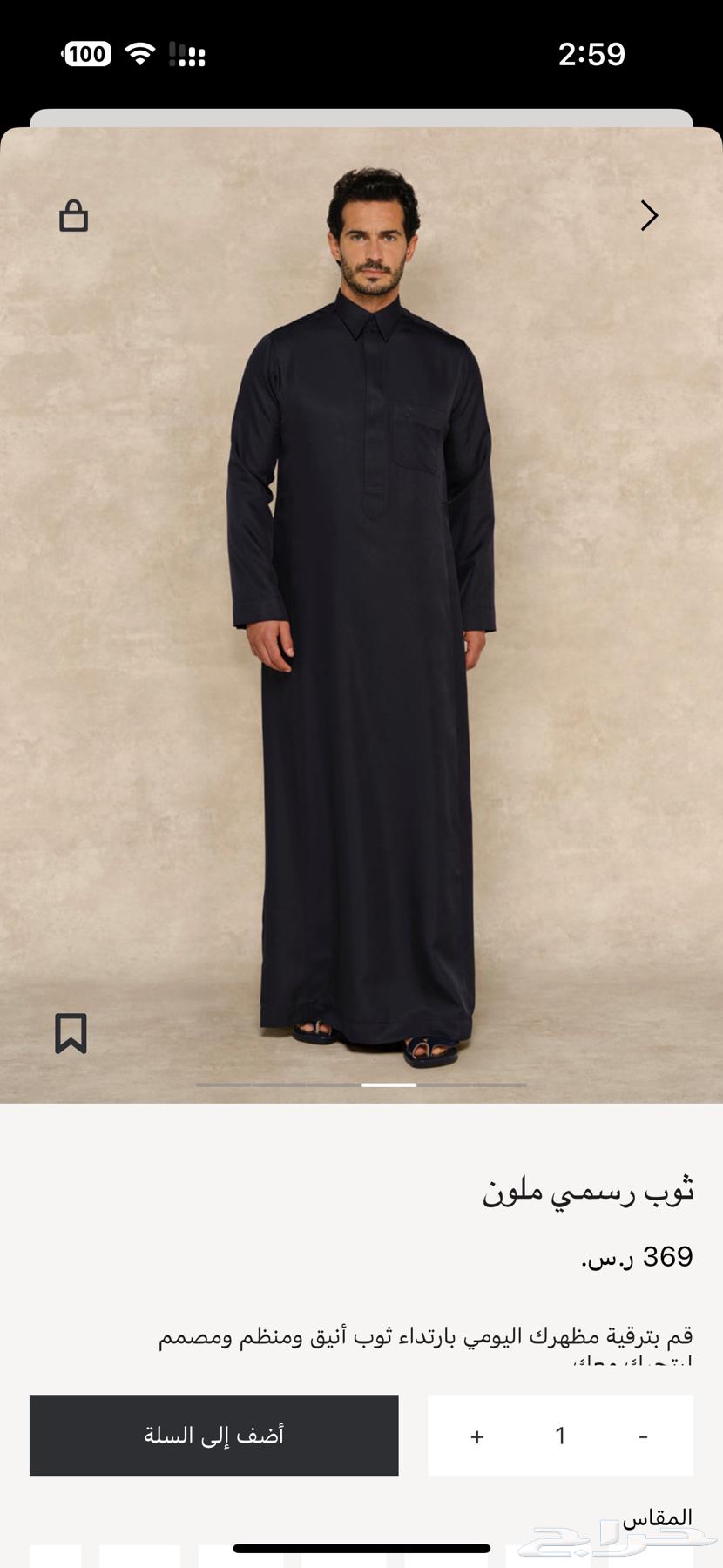
Task: Tap أضف إلى السلة button
Action: (214, 1435)
